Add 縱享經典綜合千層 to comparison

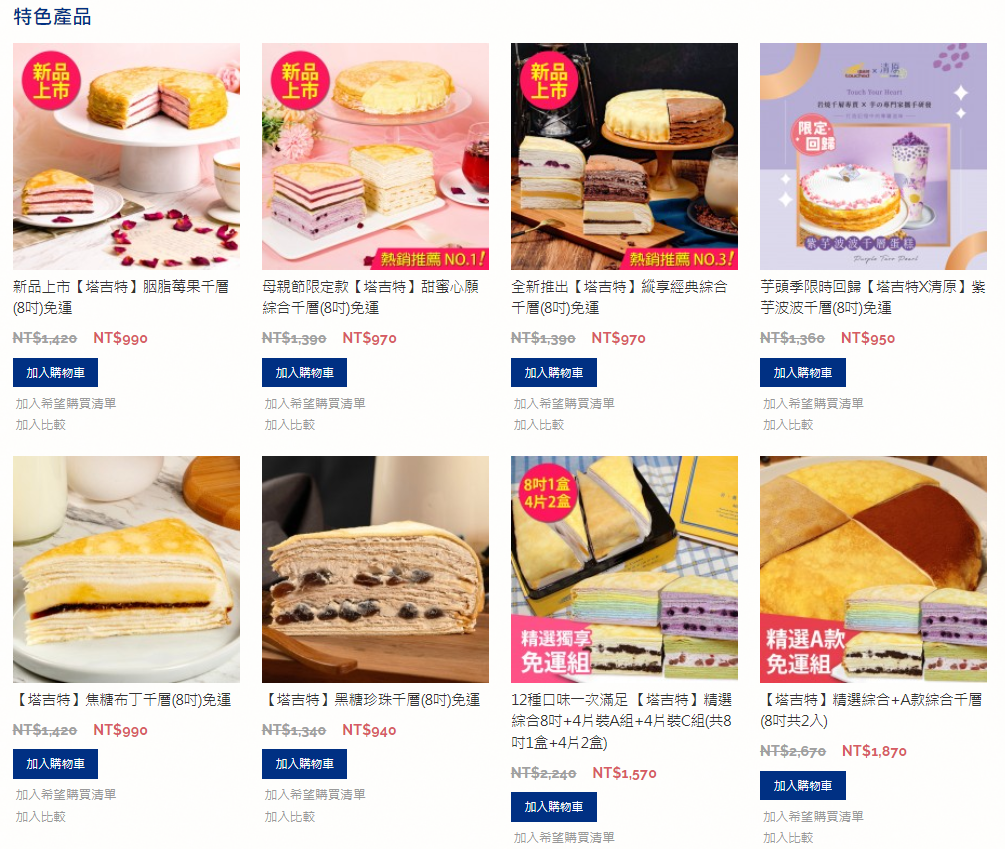(538, 425)
